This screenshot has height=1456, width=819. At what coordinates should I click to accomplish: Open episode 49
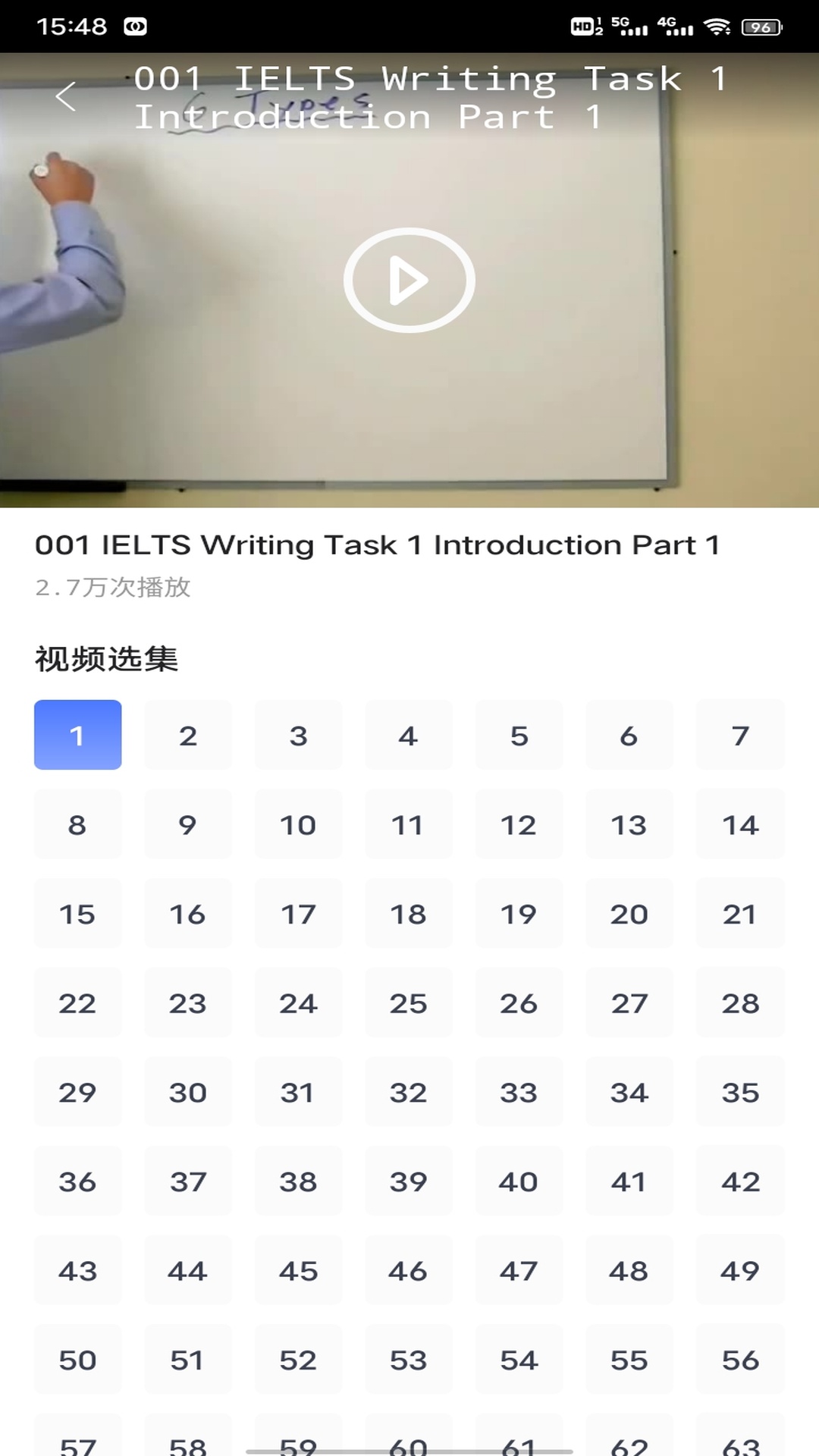[x=739, y=1271]
